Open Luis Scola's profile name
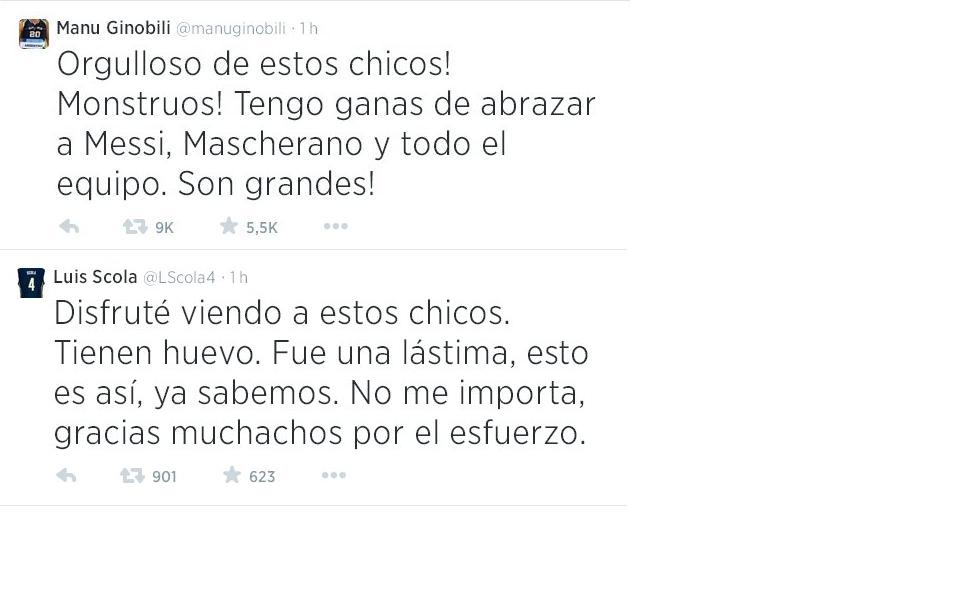 click(95, 277)
